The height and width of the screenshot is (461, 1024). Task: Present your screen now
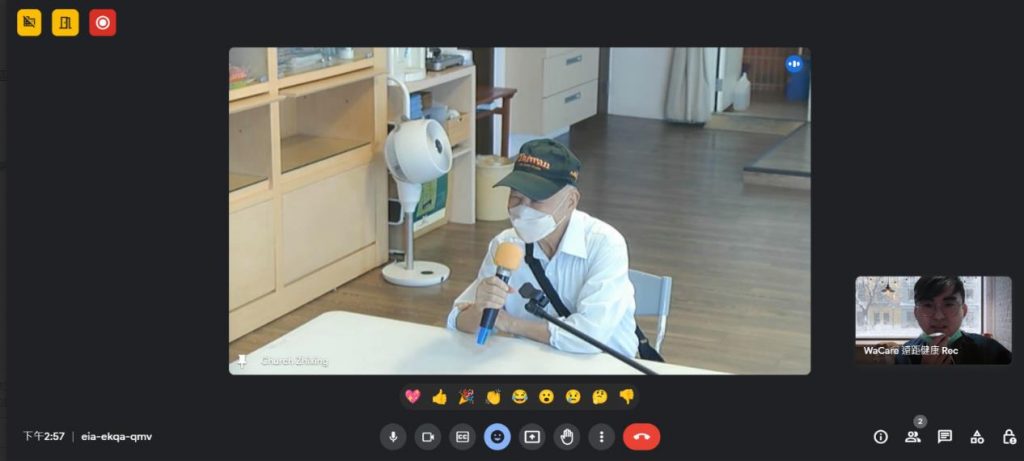click(532, 437)
